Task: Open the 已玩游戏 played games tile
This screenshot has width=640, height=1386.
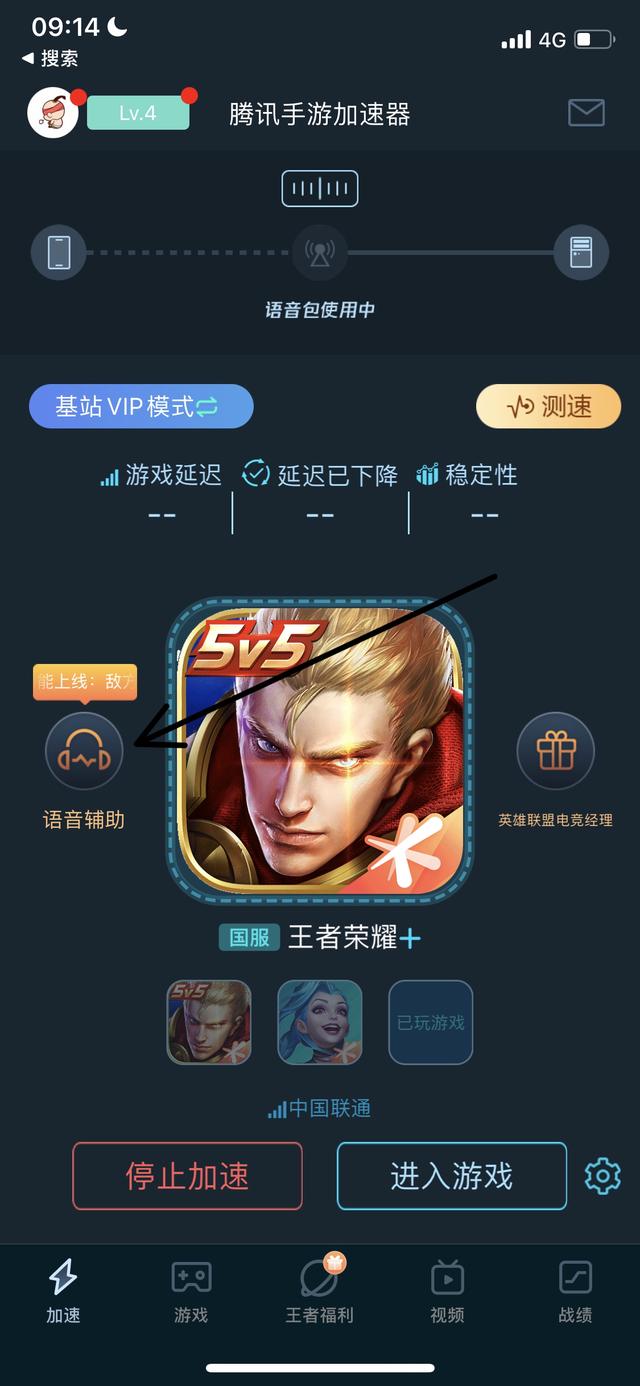Action: (x=431, y=1022)
